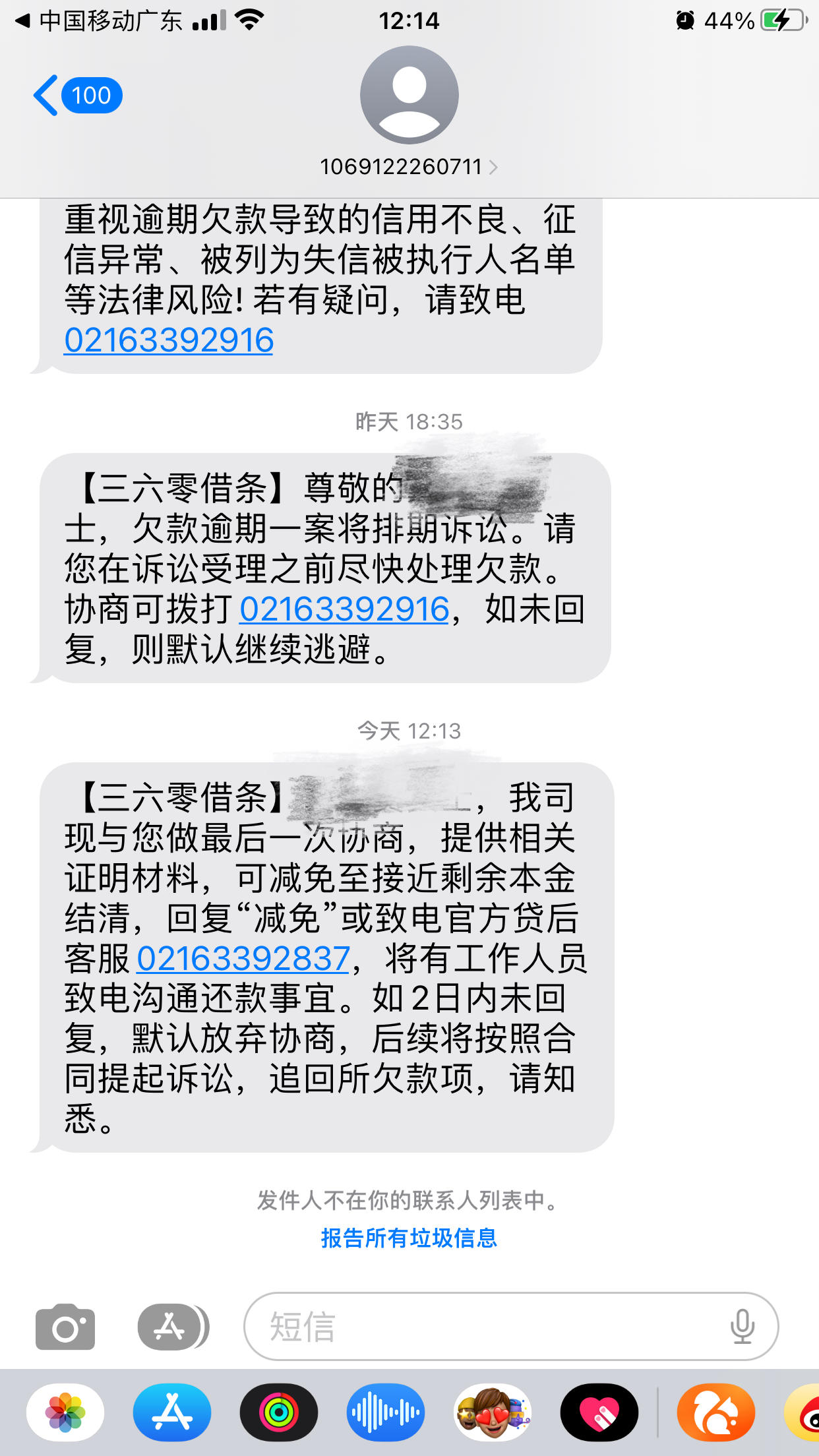
Task: Tap the 报告所有垃圾信息 report link
Action: (409, 1239)
